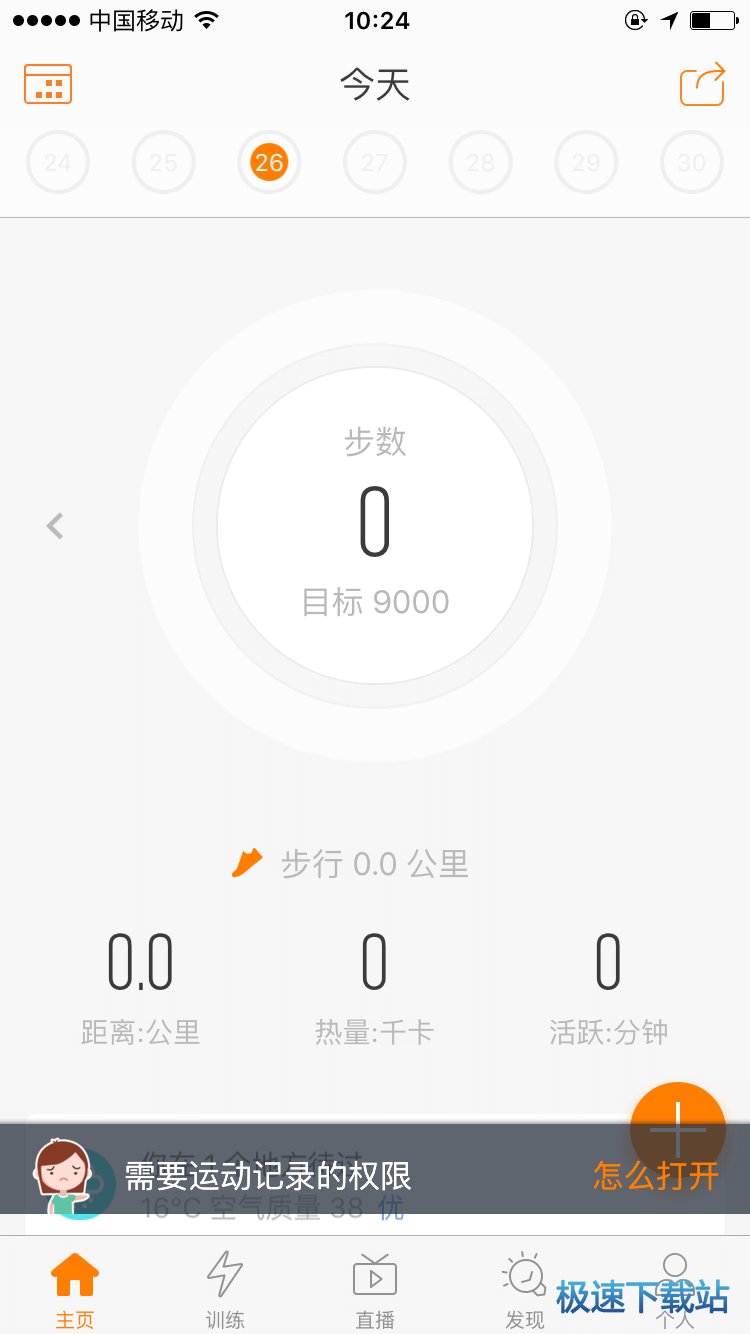Select date 24 in the week strip
Image resolution: width=750 pixels, height=1334 pixels.
click(58, 162)
